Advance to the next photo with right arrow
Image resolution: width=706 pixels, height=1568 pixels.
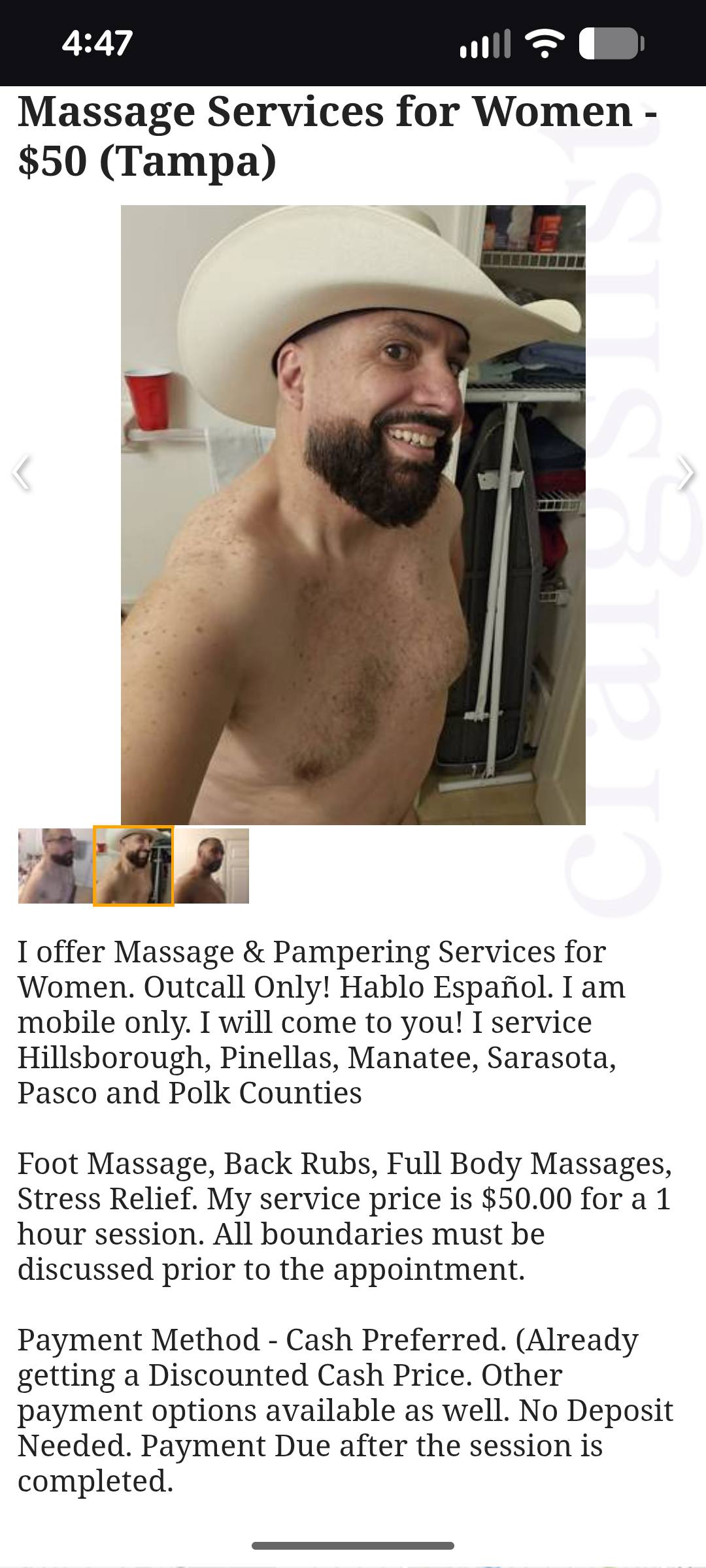pyautogui.click(x=684, y=472)
